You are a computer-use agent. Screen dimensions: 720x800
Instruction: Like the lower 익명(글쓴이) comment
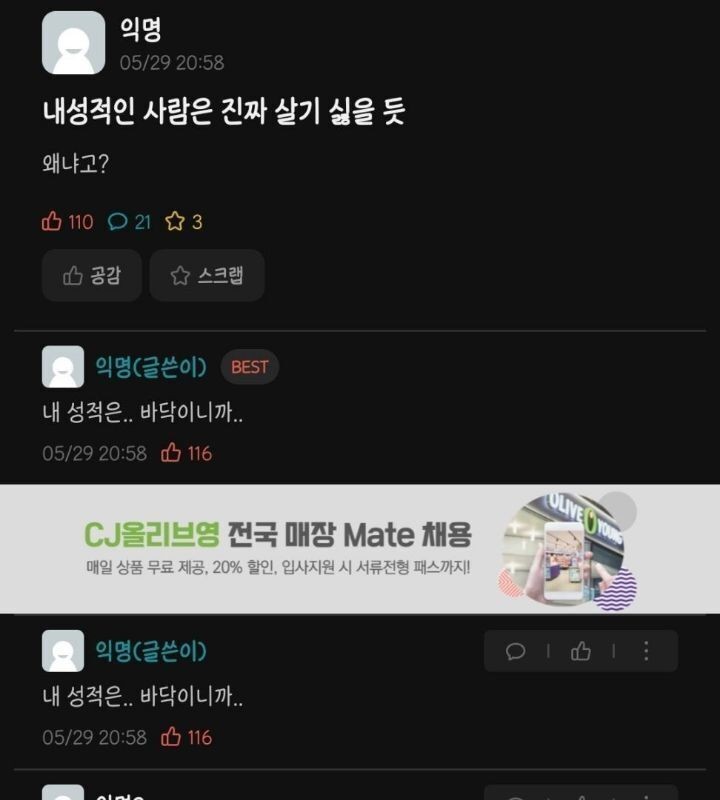point(581,651)
